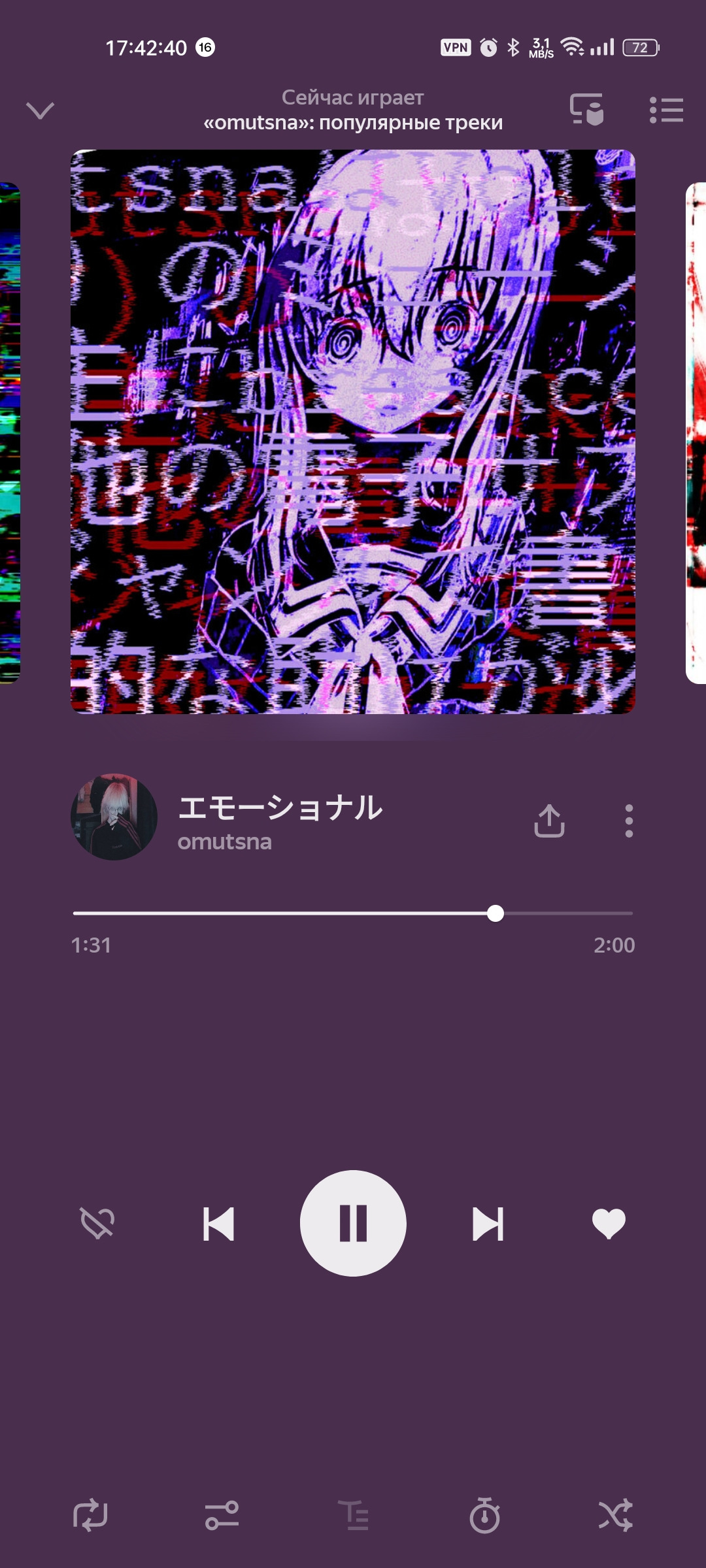Share the current track
706x1568 pixels.
click(549, 821)
